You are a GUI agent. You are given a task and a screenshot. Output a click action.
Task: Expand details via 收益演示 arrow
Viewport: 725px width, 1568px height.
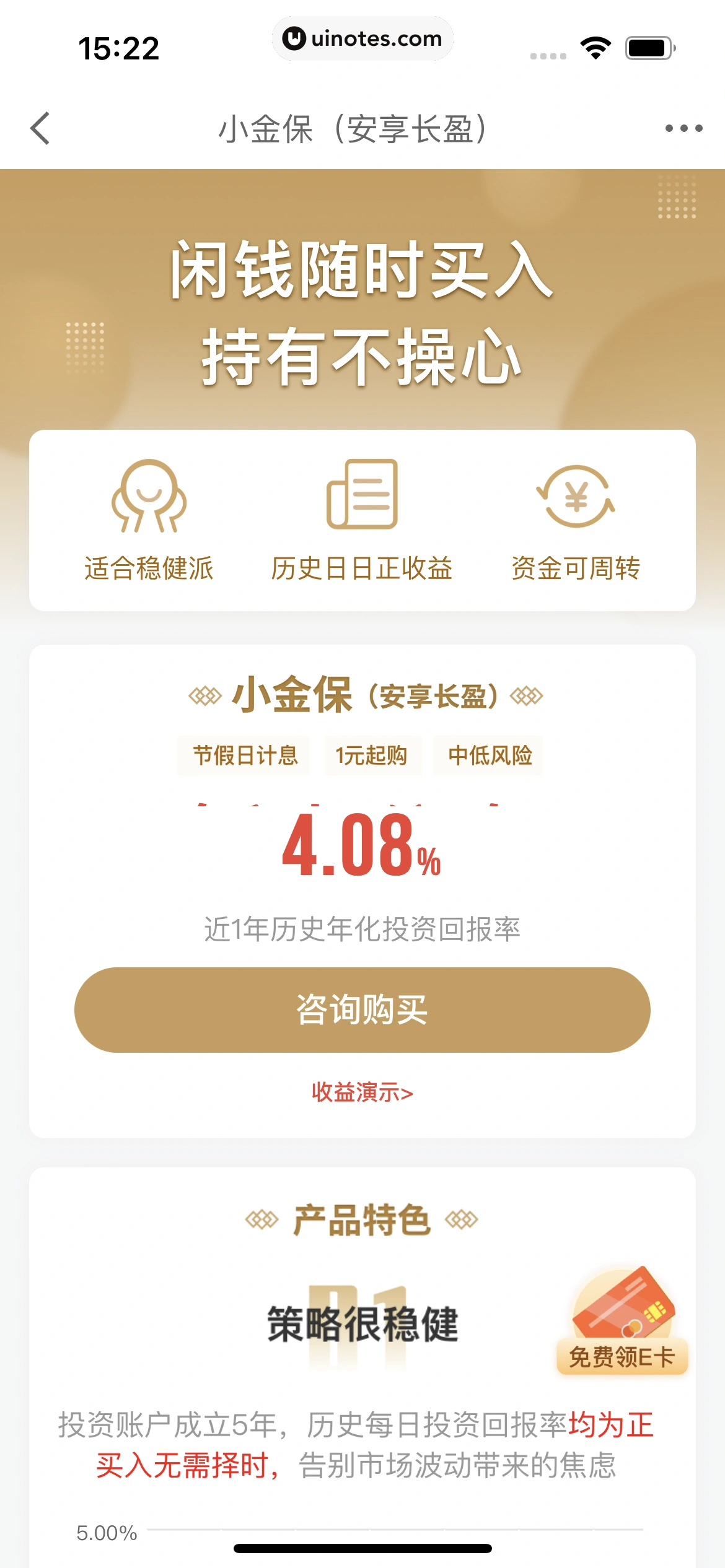click(408, 1092)
